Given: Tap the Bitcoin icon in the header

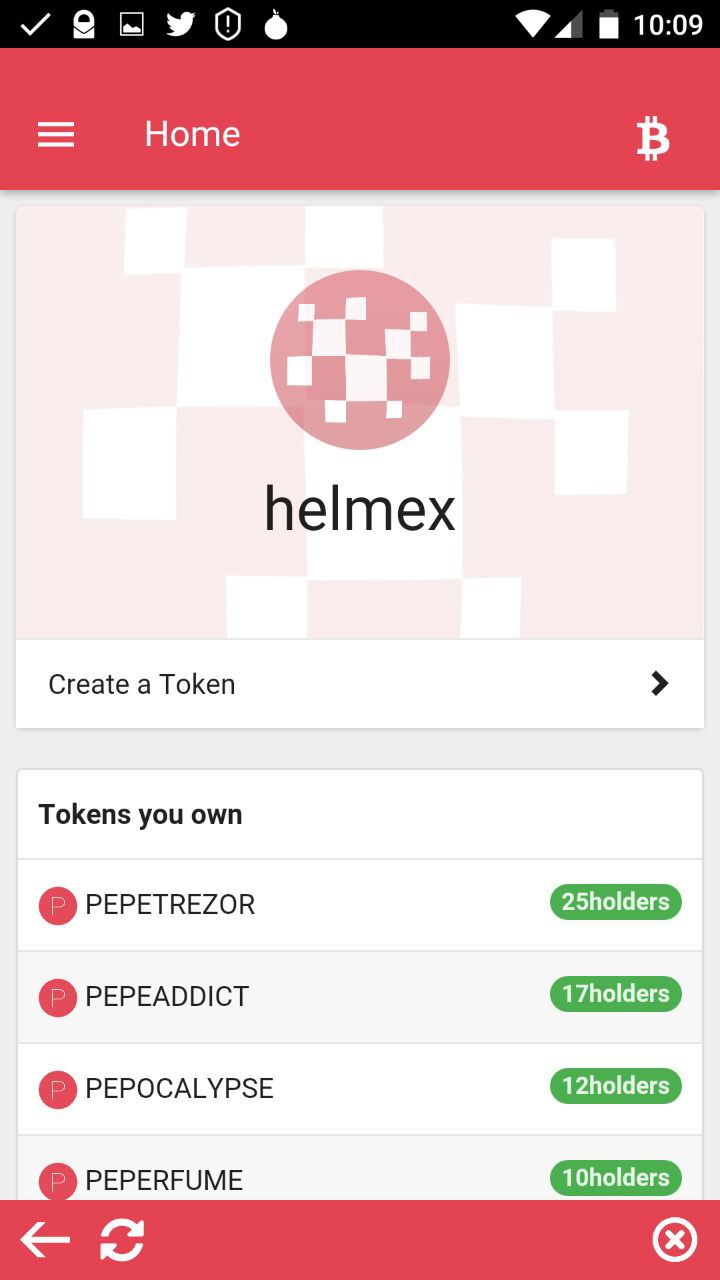Looking at the screenshot, I should click(x=653, y=137).
